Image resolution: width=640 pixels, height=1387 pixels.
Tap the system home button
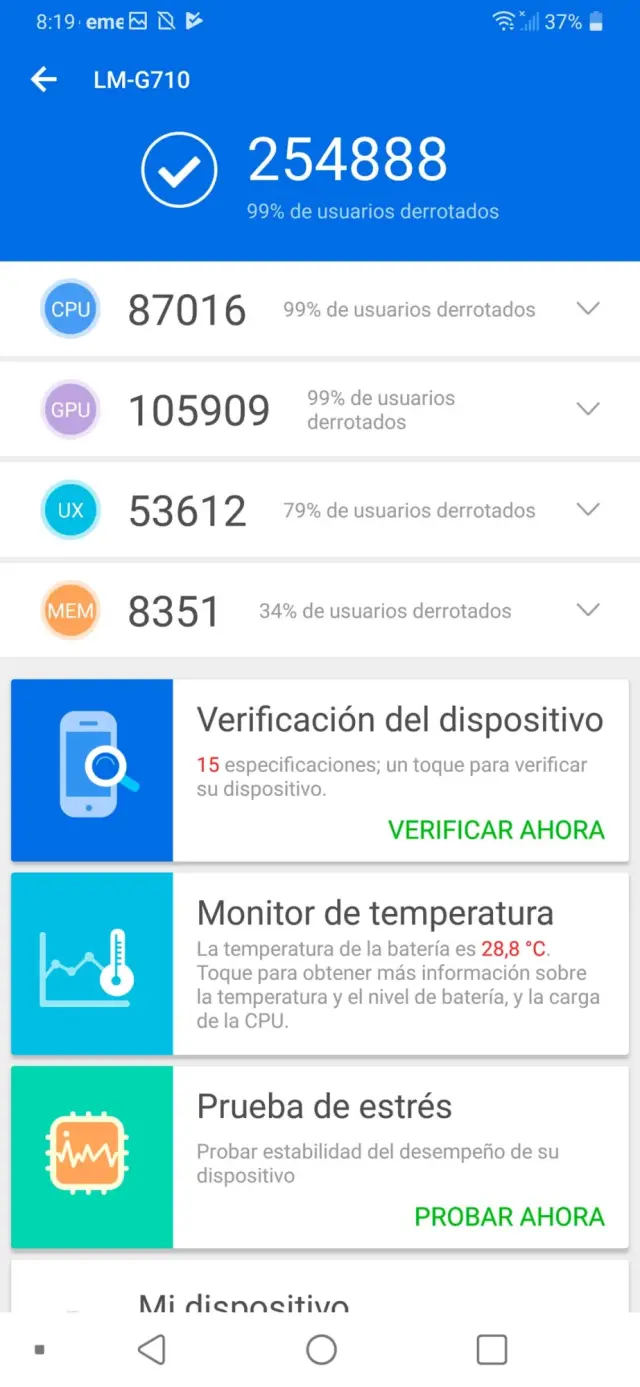coord(321,1350)
